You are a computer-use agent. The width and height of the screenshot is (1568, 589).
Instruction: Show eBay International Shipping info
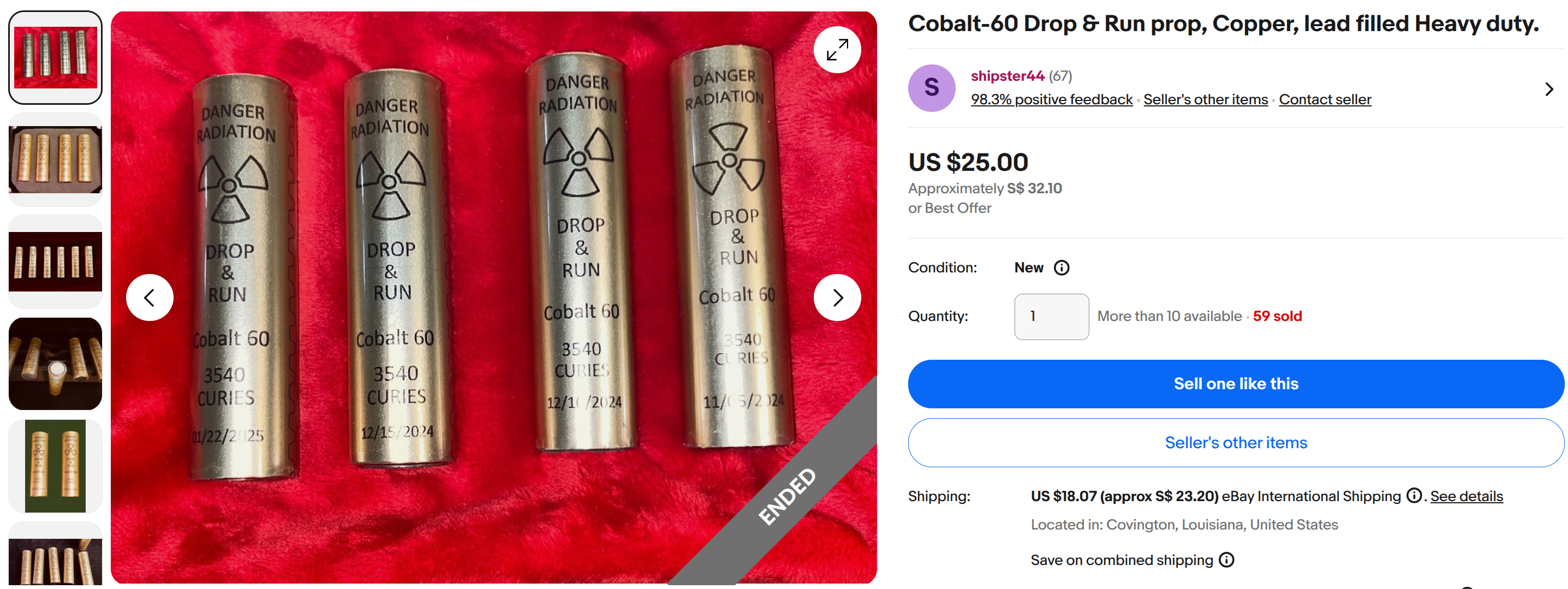coord(1414,496)
